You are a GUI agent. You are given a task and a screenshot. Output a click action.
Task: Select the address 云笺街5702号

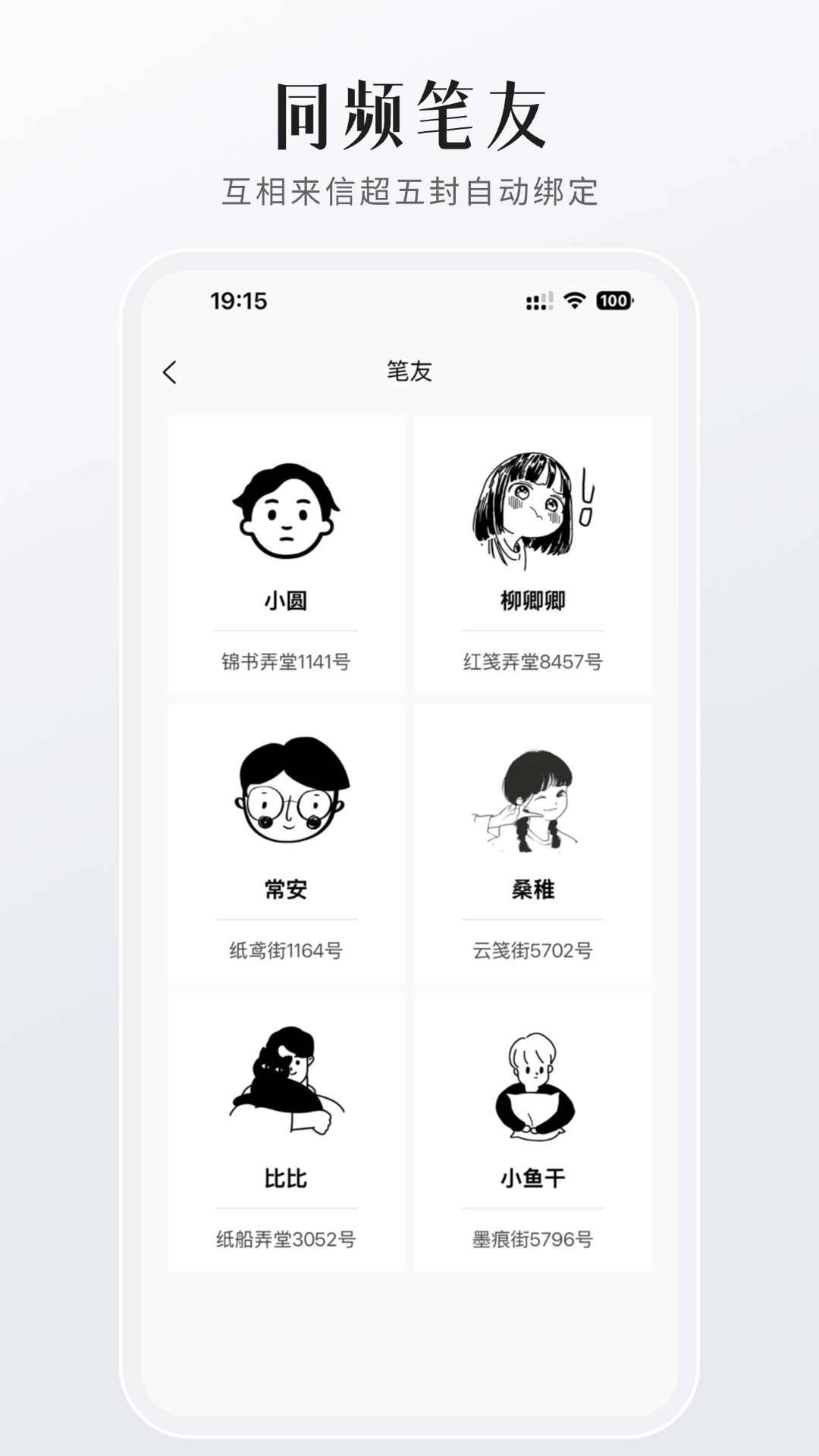531,947
